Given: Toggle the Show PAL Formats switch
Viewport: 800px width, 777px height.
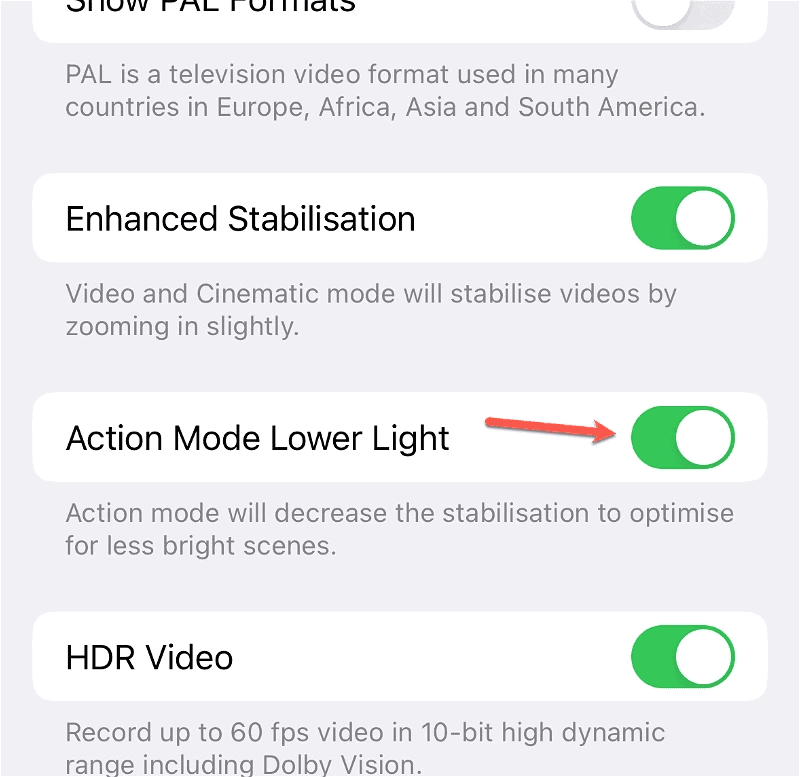Looking at the screenshot, I should click(683, 10).
